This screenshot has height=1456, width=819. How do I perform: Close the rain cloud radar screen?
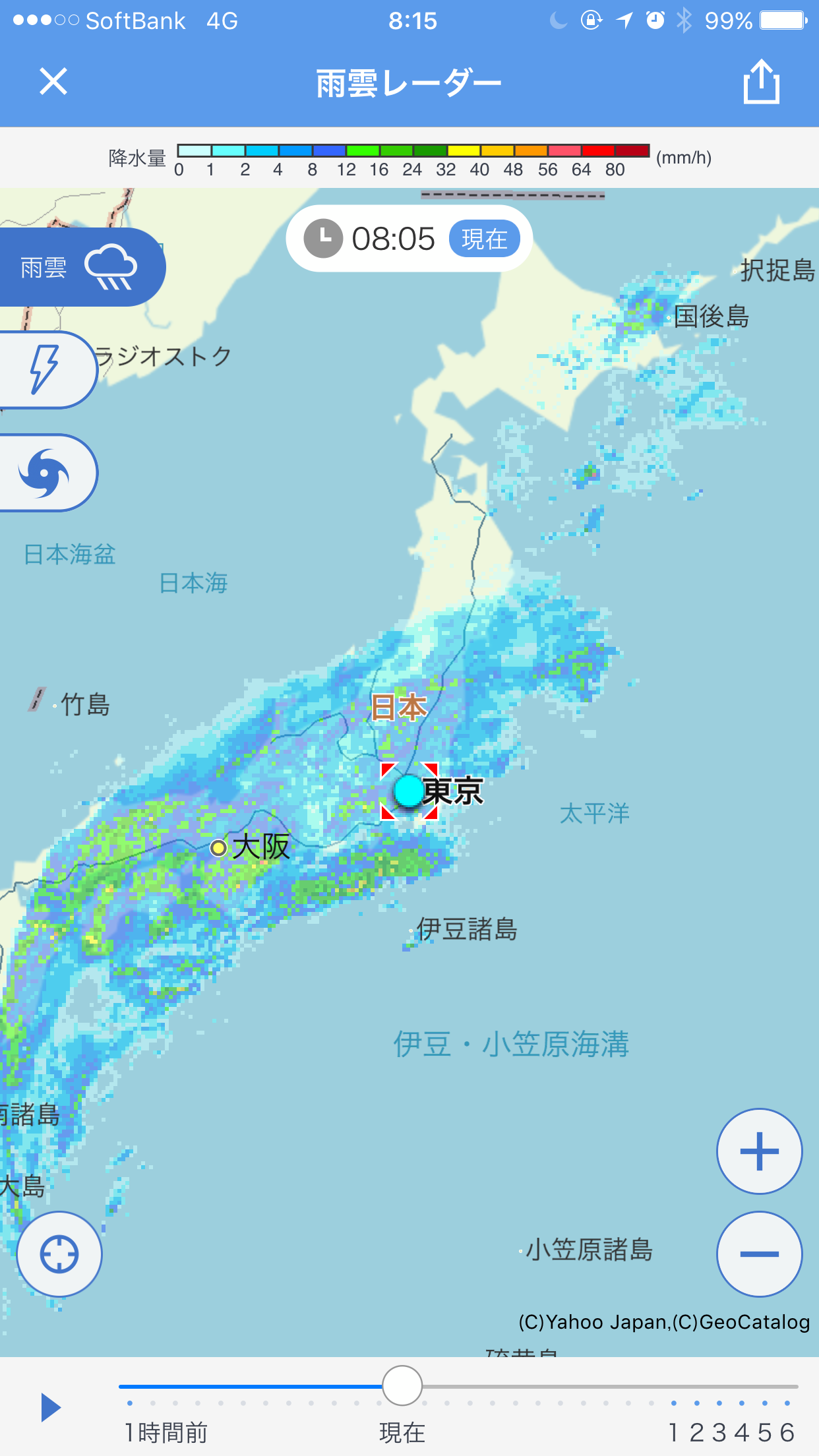53,82
